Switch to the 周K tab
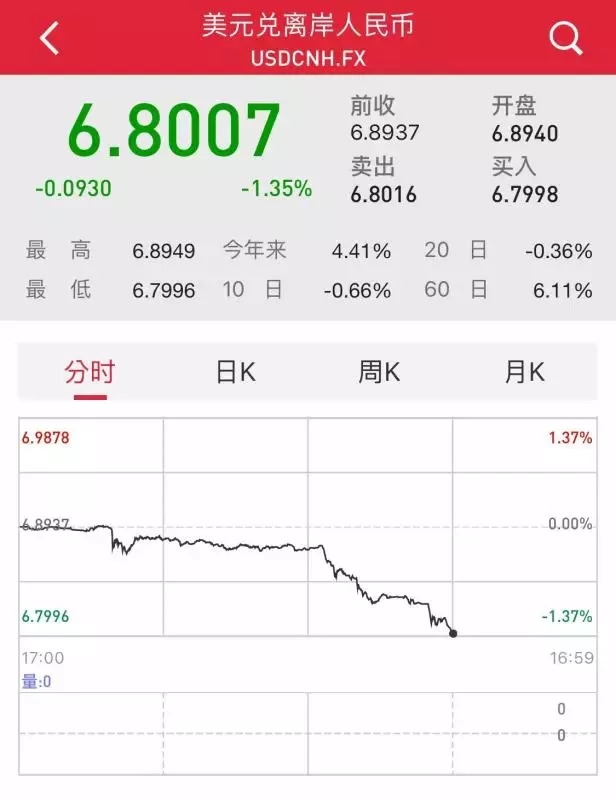Screen dimensions: 616x800 tap(379, 373)
